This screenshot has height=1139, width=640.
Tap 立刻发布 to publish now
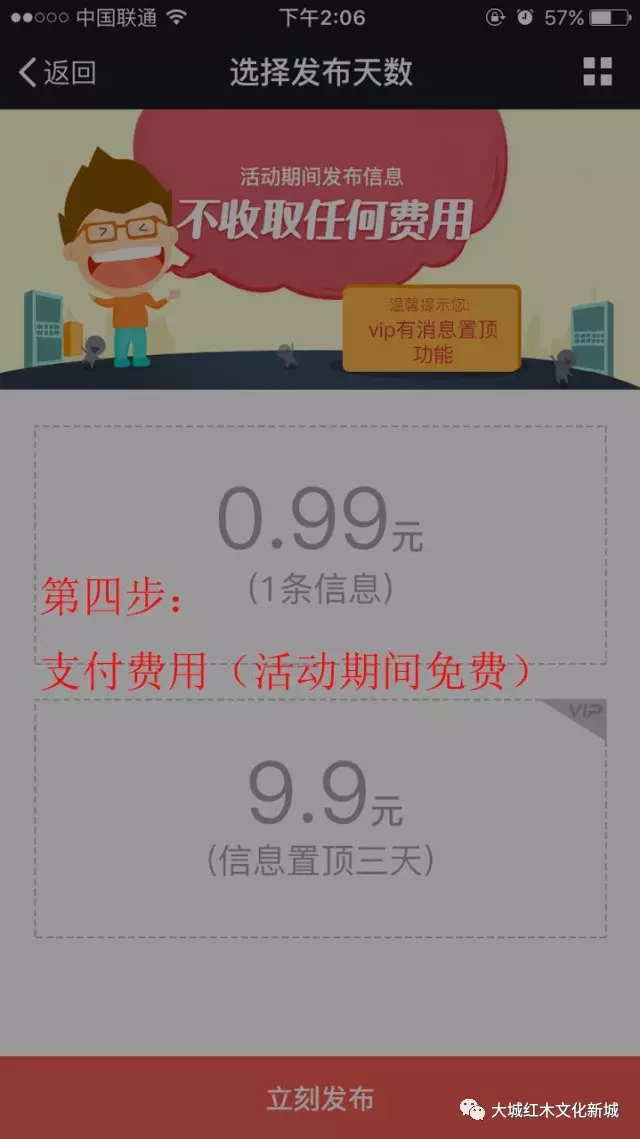click(x=320, y=1098)
